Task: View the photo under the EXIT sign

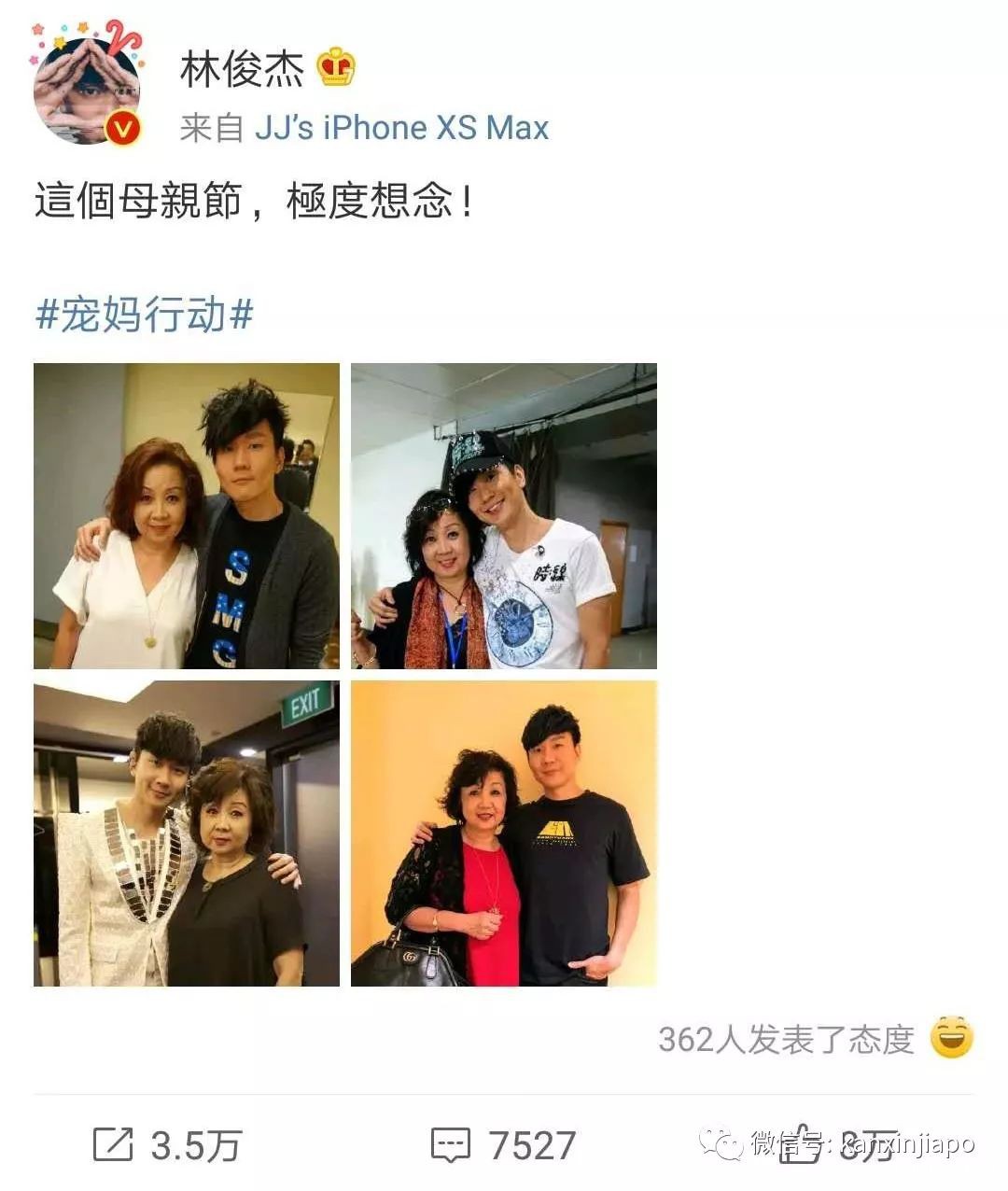Action: (187, 834)
